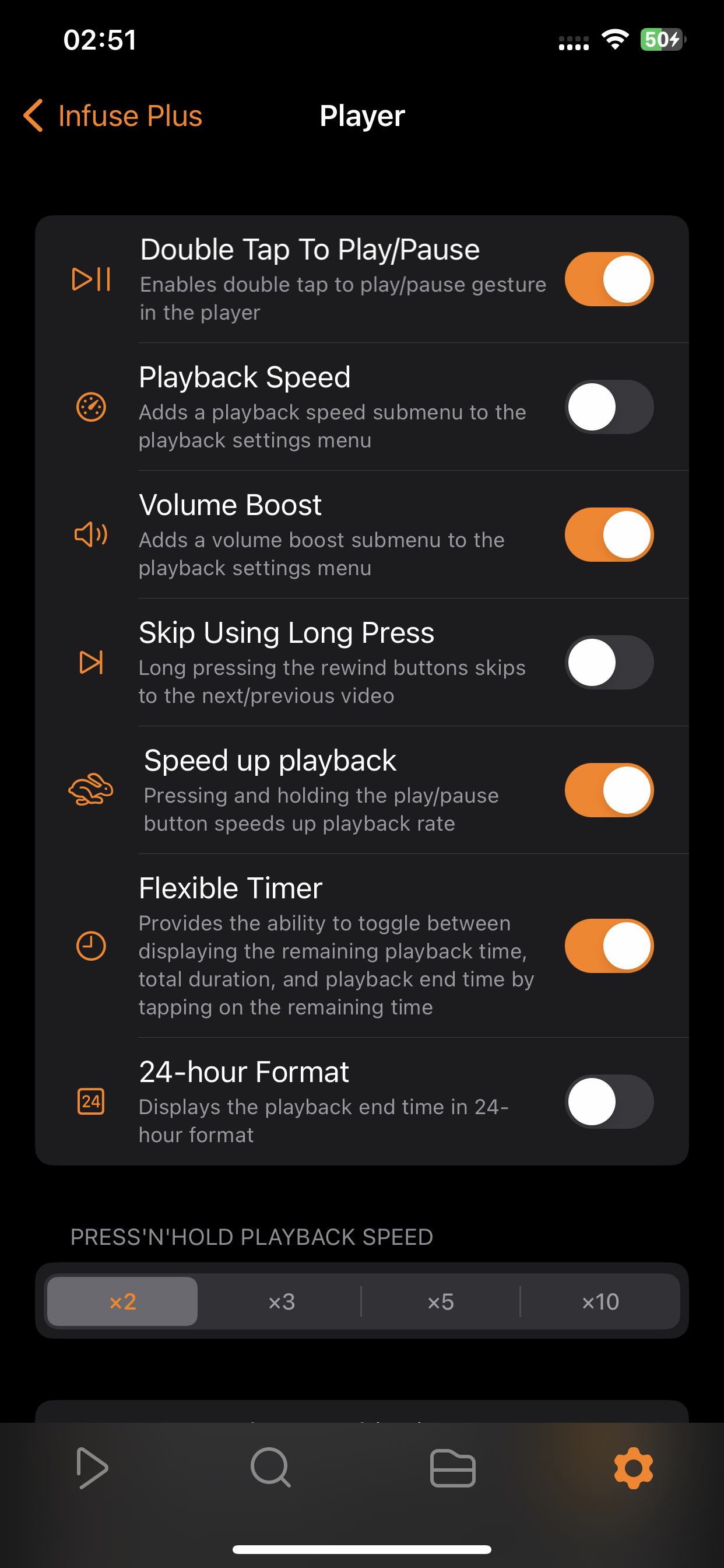Turn off Volume Boost
Image resolution: width=724 pixels, height=1568 pixels.
pyautogui.click(x=609, y=534)
